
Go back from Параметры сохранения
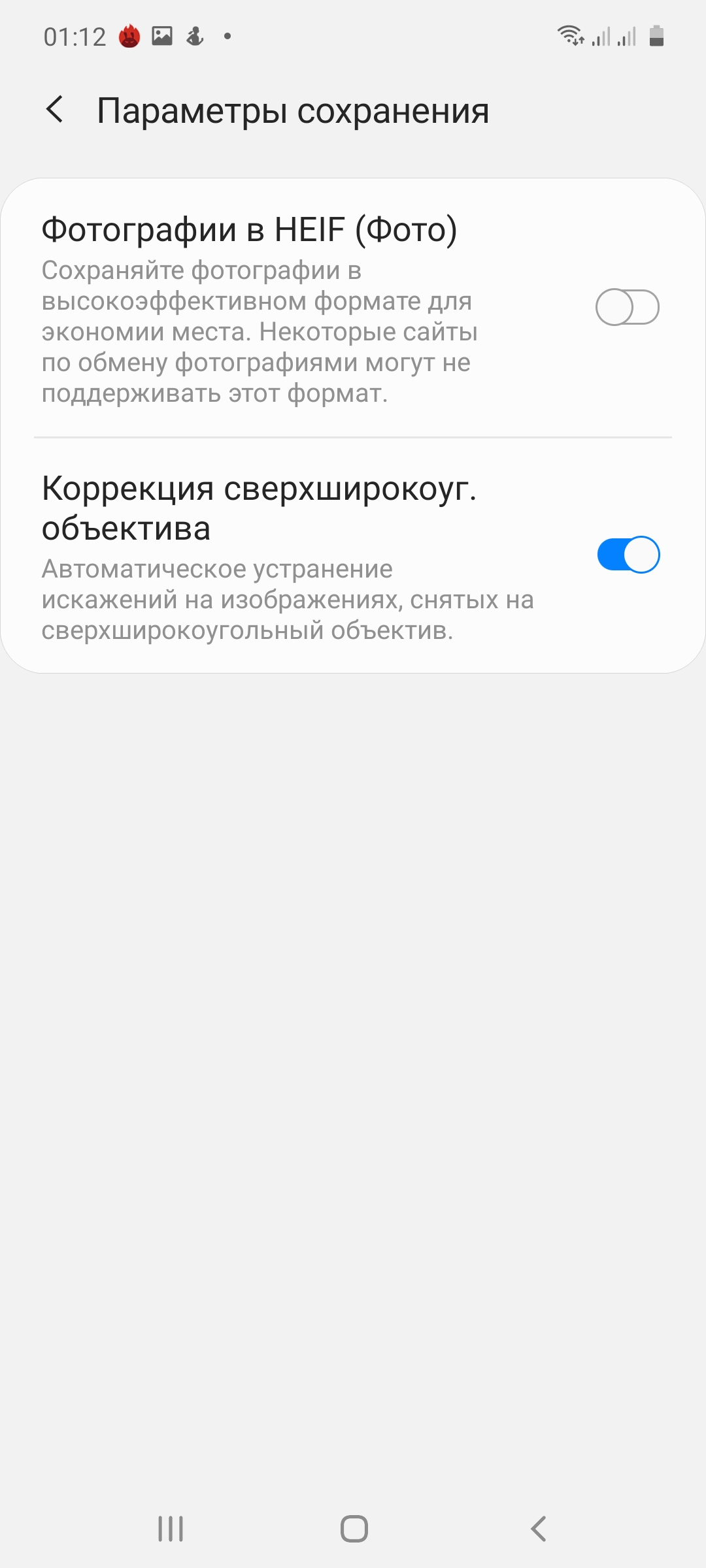tap(56, 109)
